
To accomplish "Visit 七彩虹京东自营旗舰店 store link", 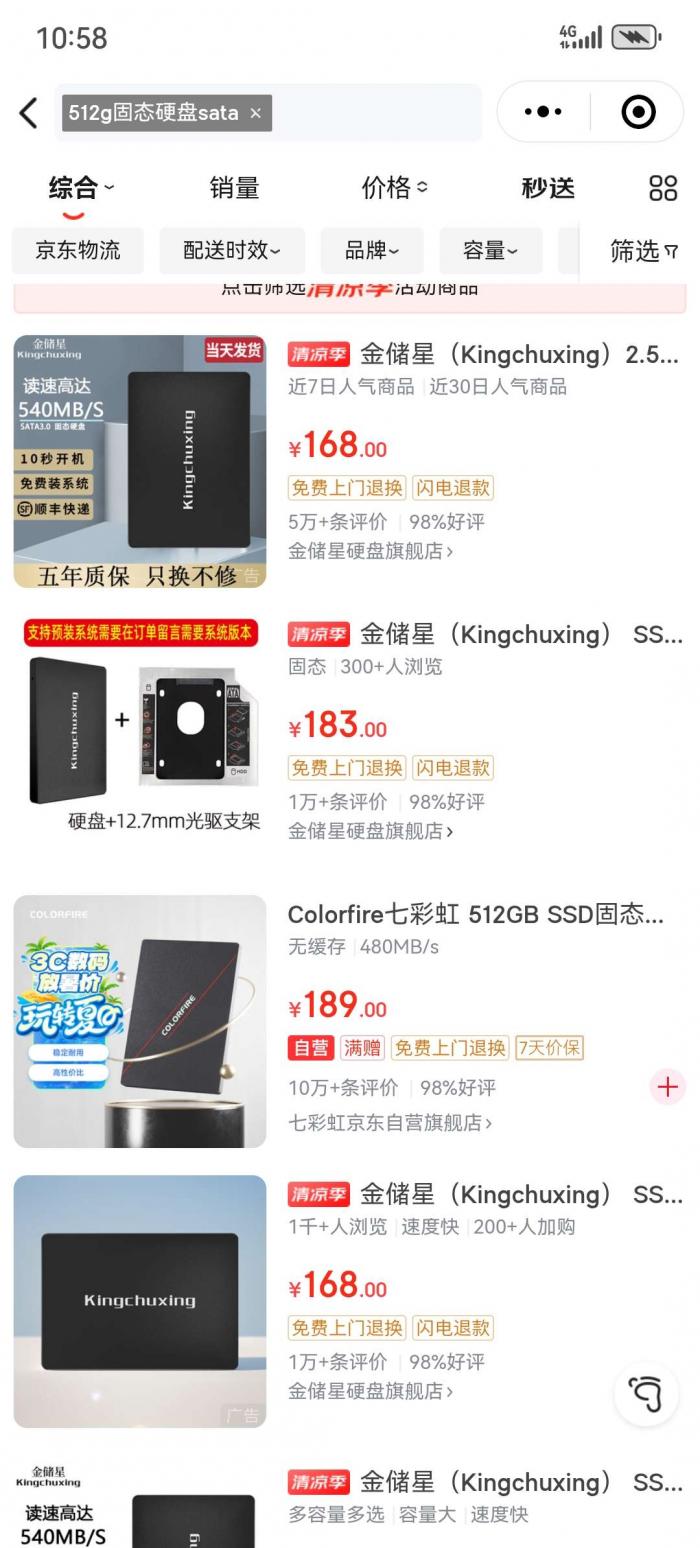I will 390,1123.
